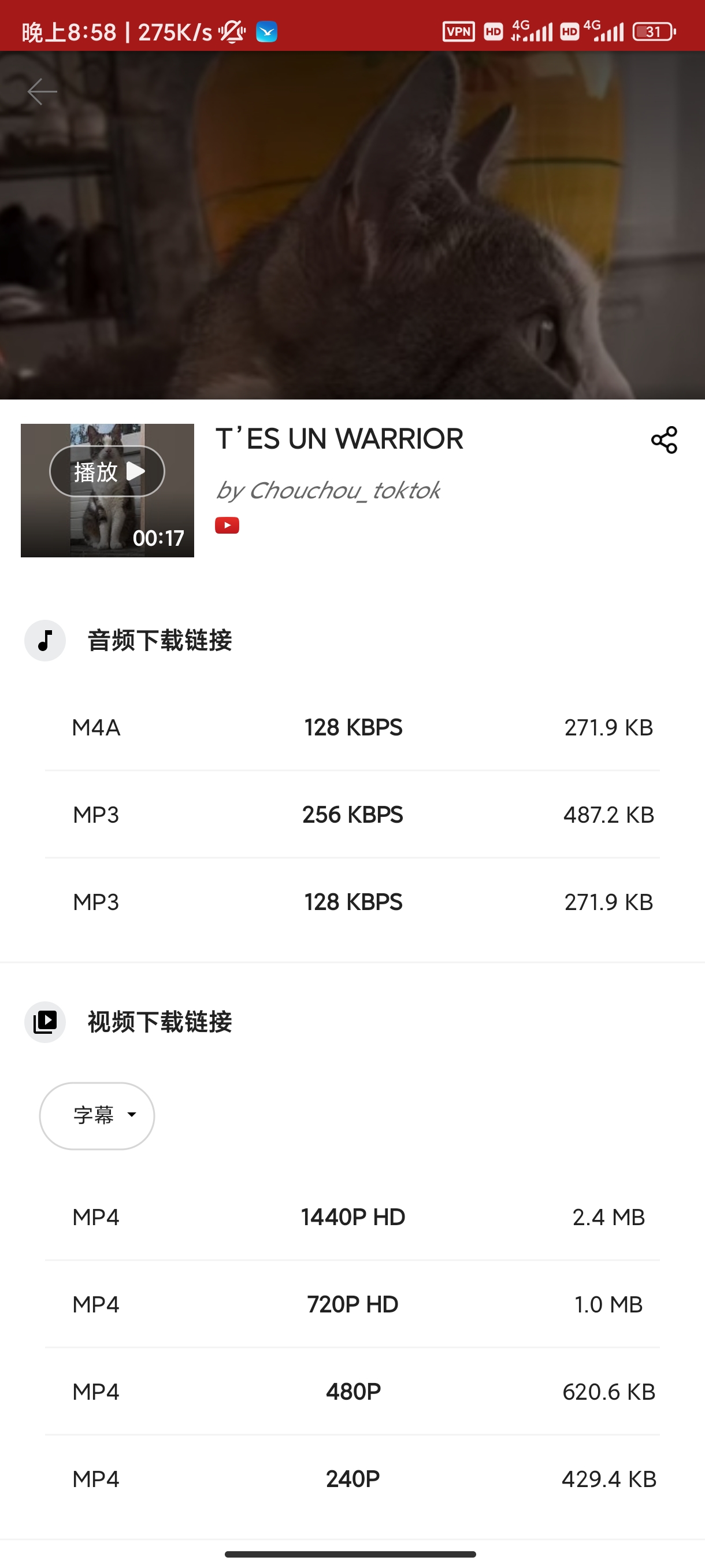The width and height of the screenshot is (705, 1568).
Task: Expand the 字幕 subtitle dropdown
Action: tap(97, 1115)
